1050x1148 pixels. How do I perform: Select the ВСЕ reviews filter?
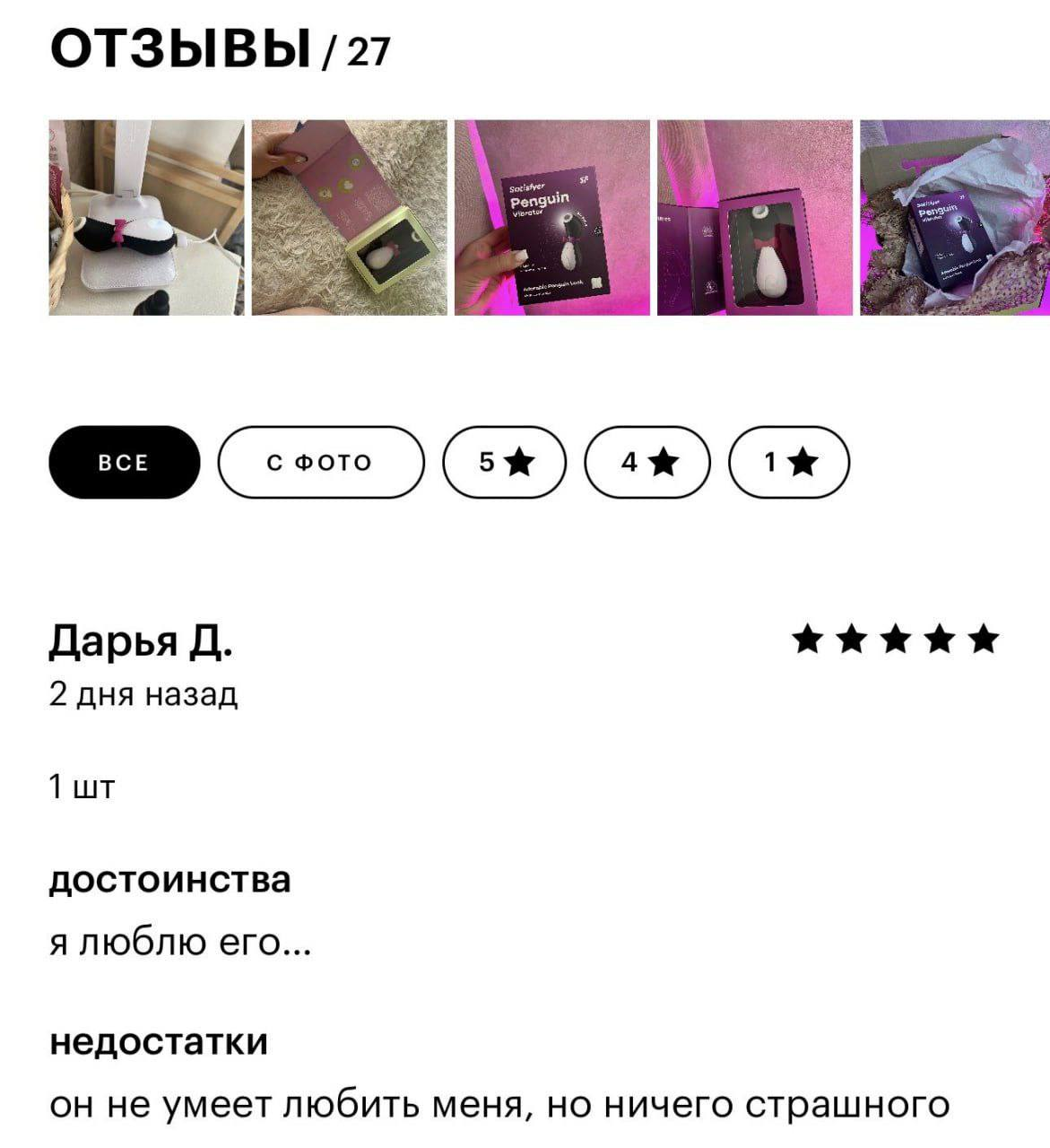[124, 463]
